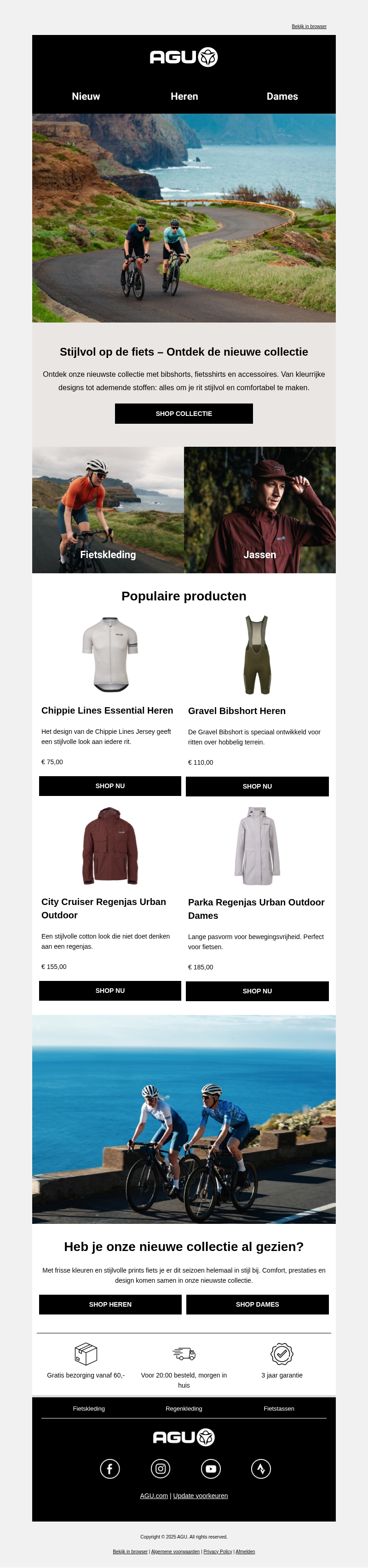Viewport: 368px width, 1568px height.
Task: Open the Jassen tile
Action: [260, 510]
